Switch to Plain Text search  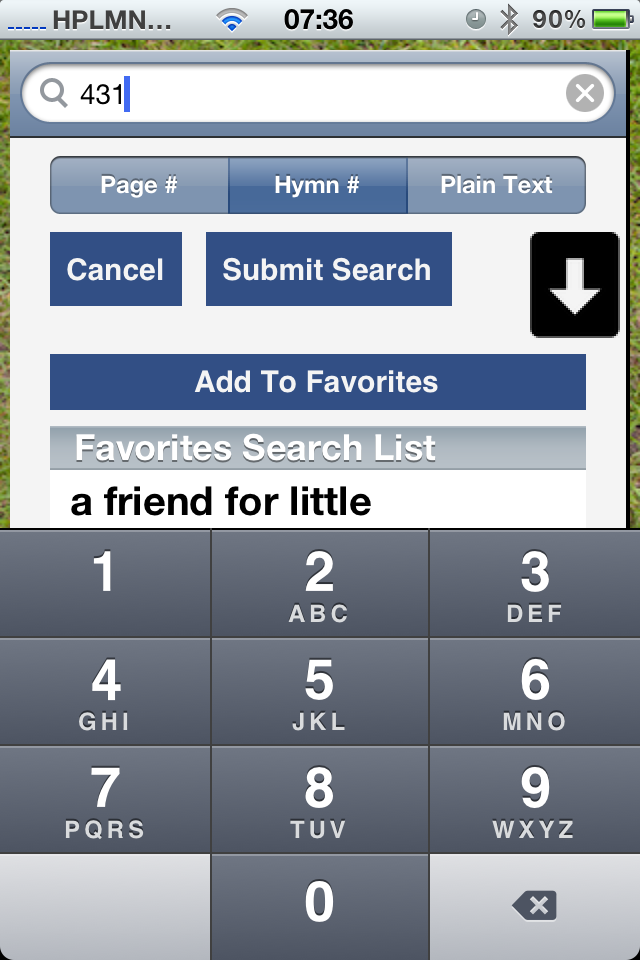point(496,185)
